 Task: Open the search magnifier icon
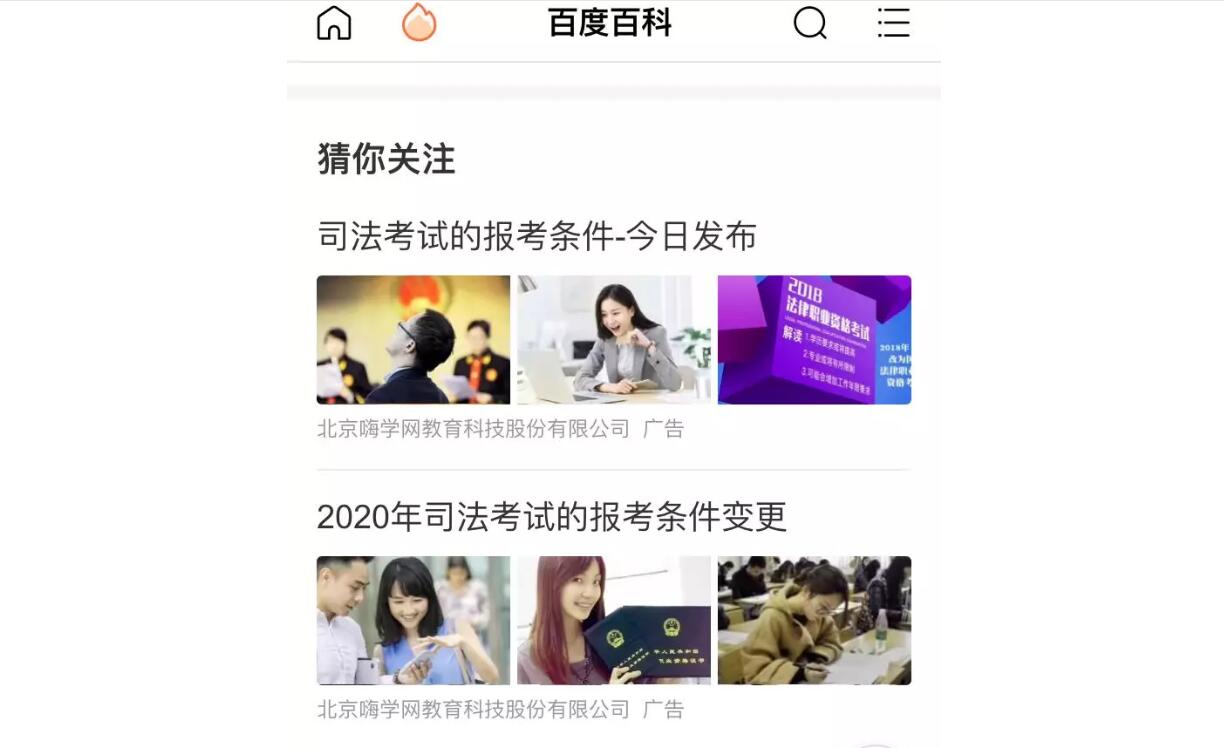810,22
